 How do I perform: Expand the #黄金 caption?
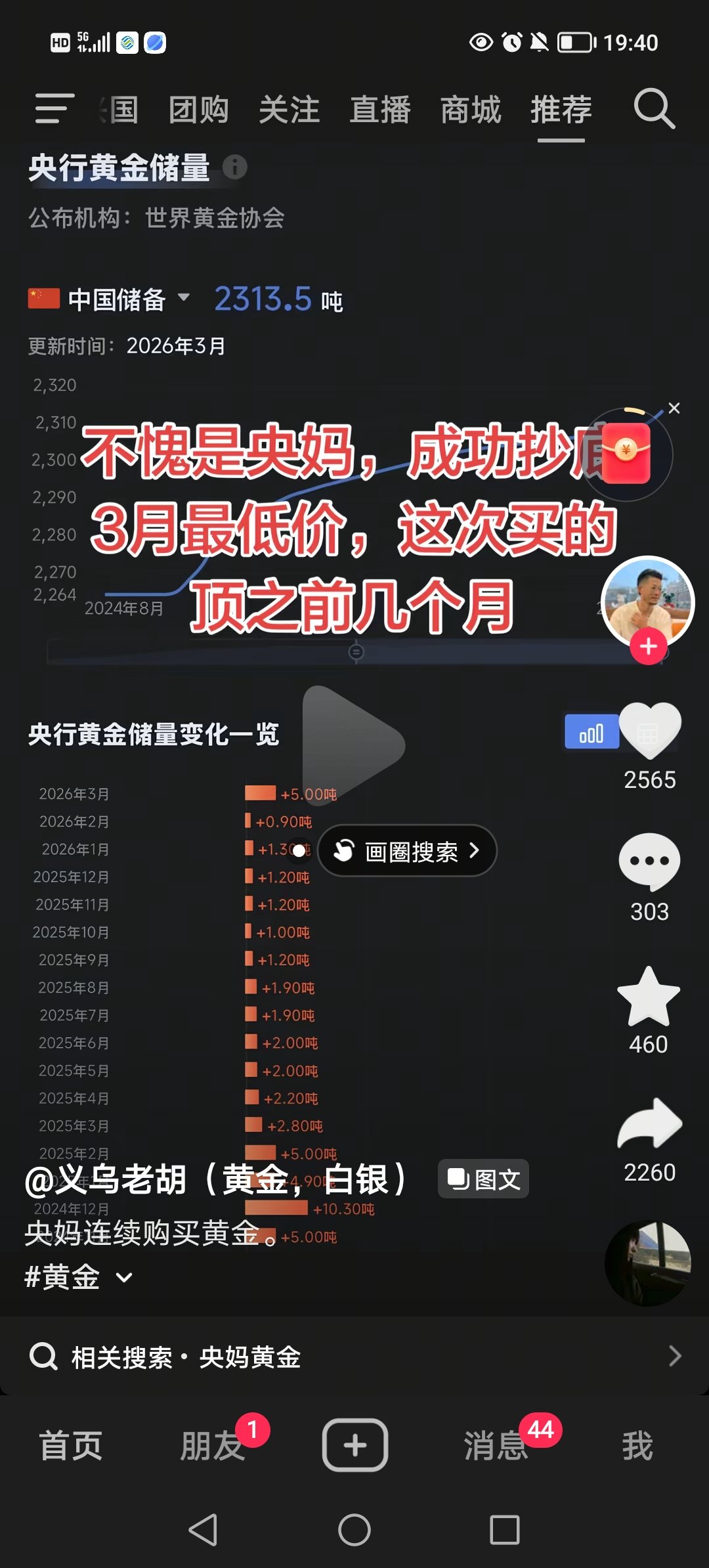tap(124, 1277)
